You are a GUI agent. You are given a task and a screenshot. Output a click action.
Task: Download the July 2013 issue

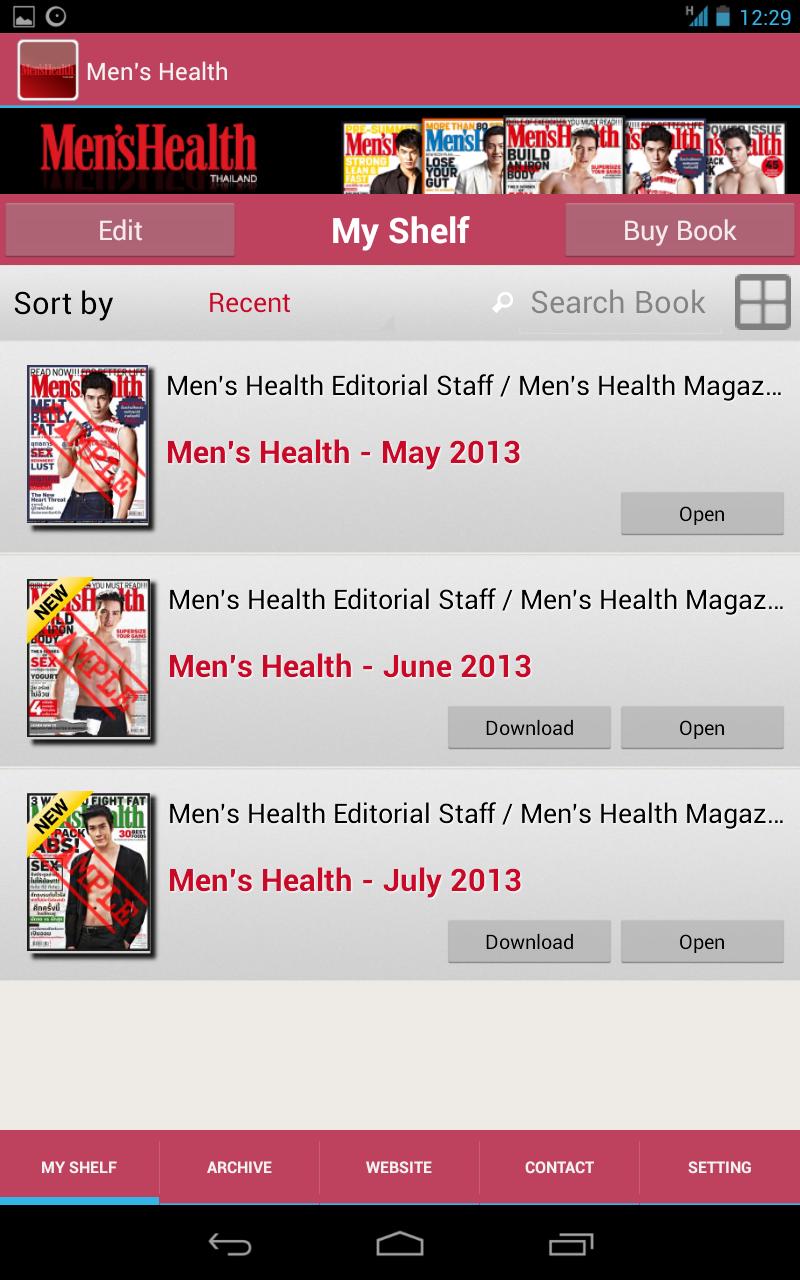click(x=529, y=941)
